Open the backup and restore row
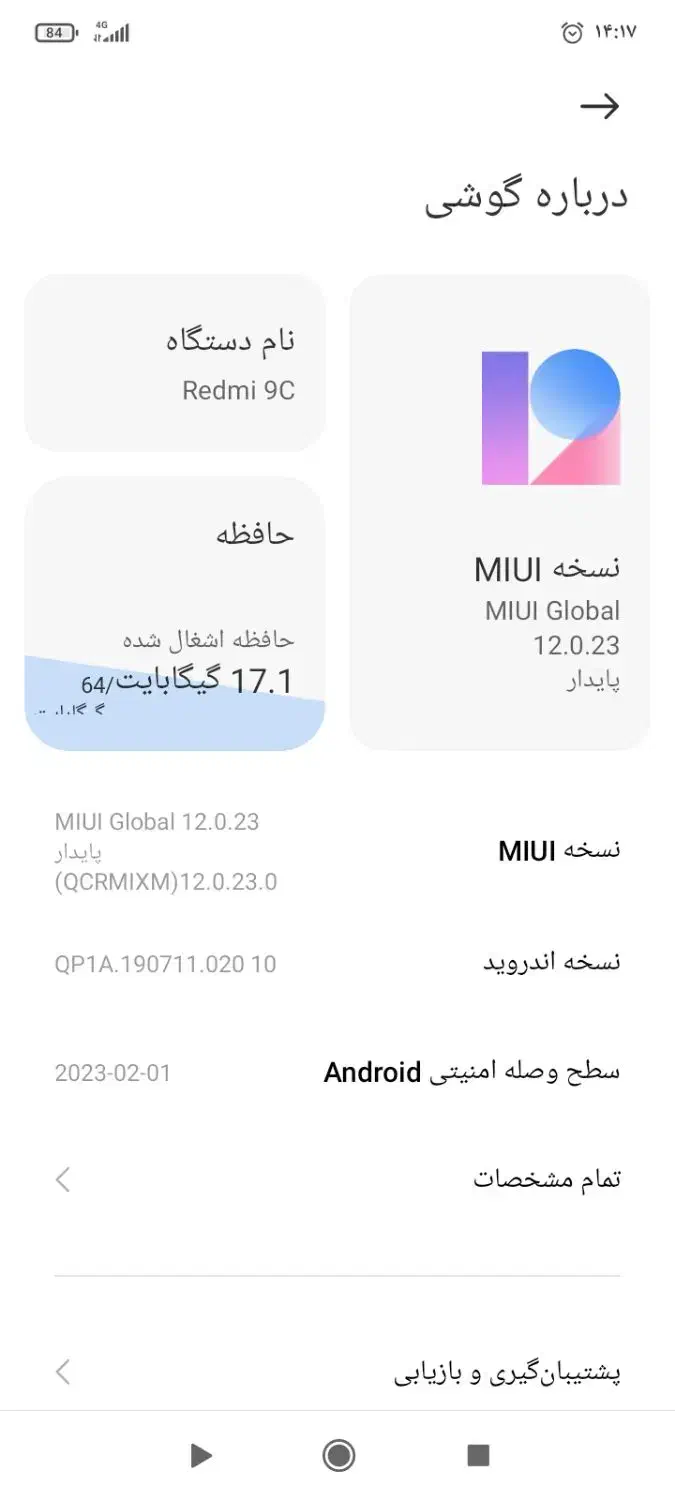 [337, 1372]
